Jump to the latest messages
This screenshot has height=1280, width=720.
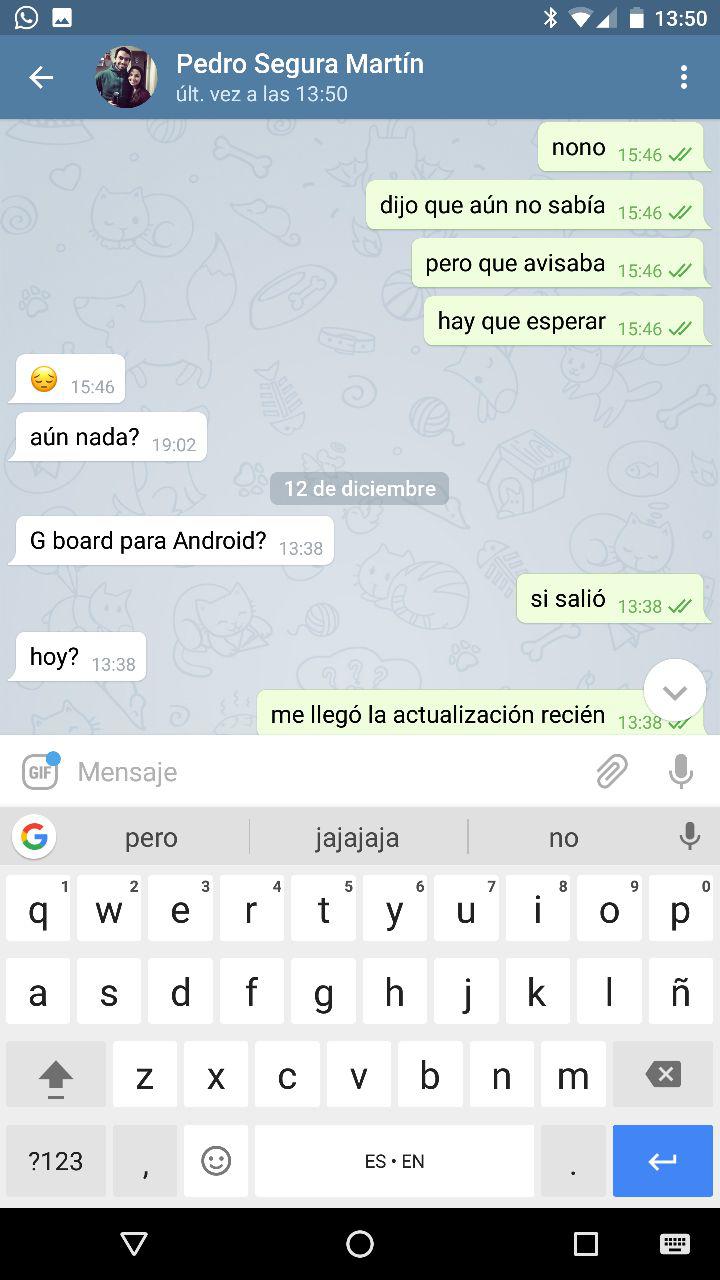(675, 691)
